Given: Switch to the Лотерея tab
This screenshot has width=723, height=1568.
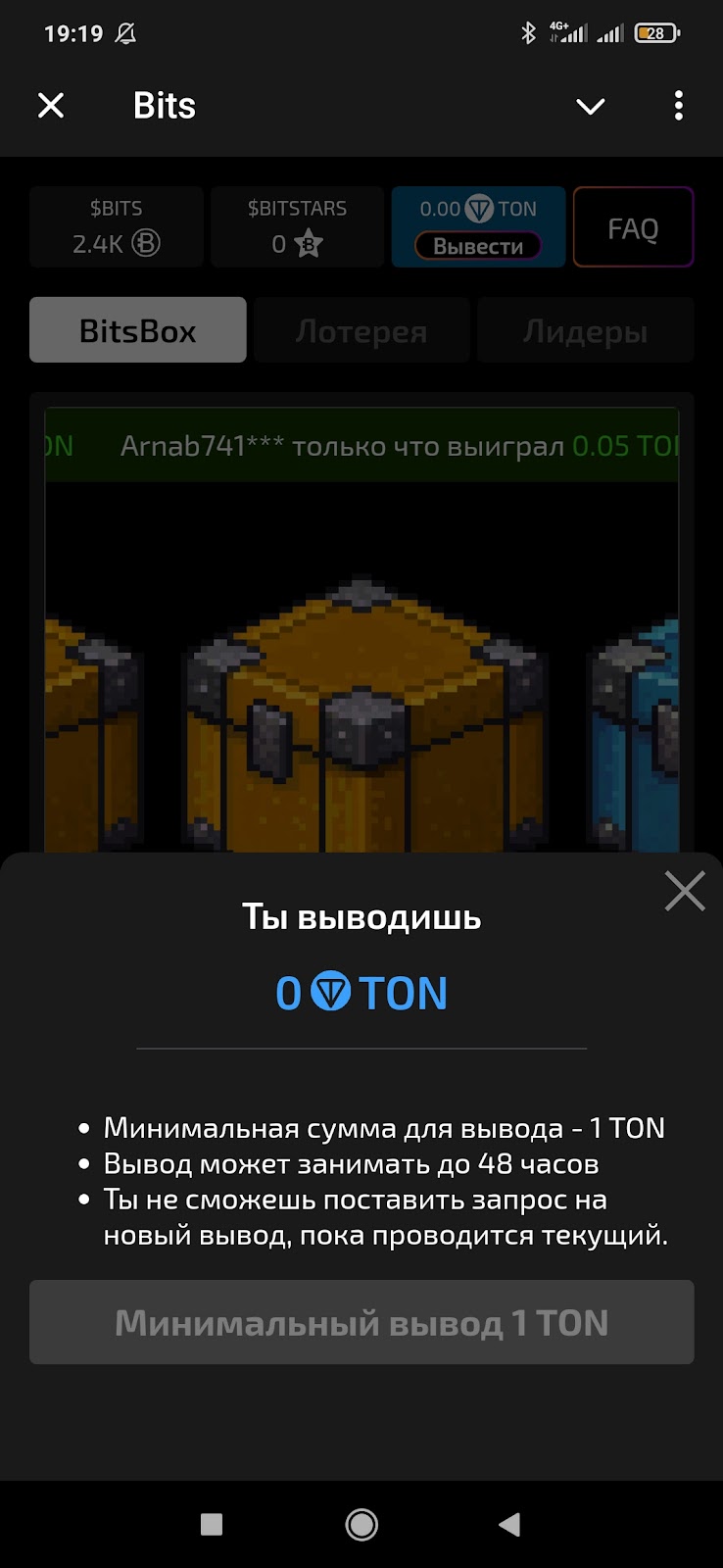Looking at the screenshot, I should coord(361,330).
